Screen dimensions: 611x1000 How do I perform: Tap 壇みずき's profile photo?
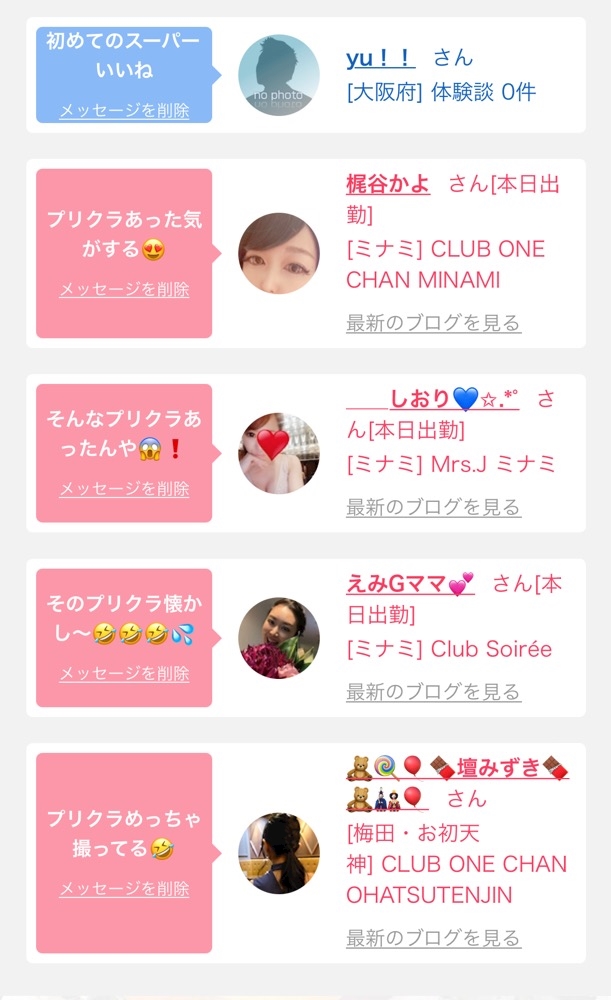(x=279, y=853)
